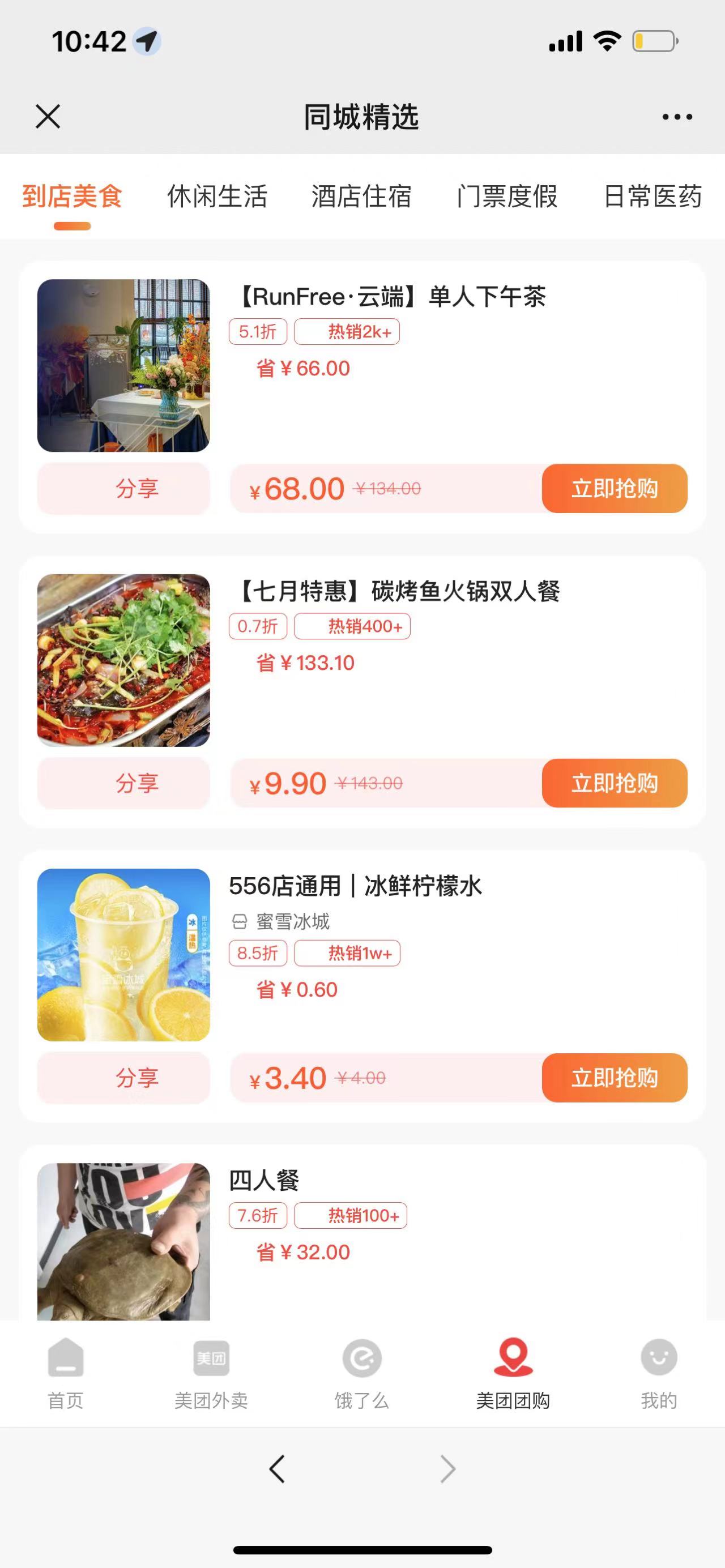Image resolution: width=725 pixels, height=1568 pixels.
Task: Buy the 单人下午茶 deal at ¥68.00
Action: (614, 488)
